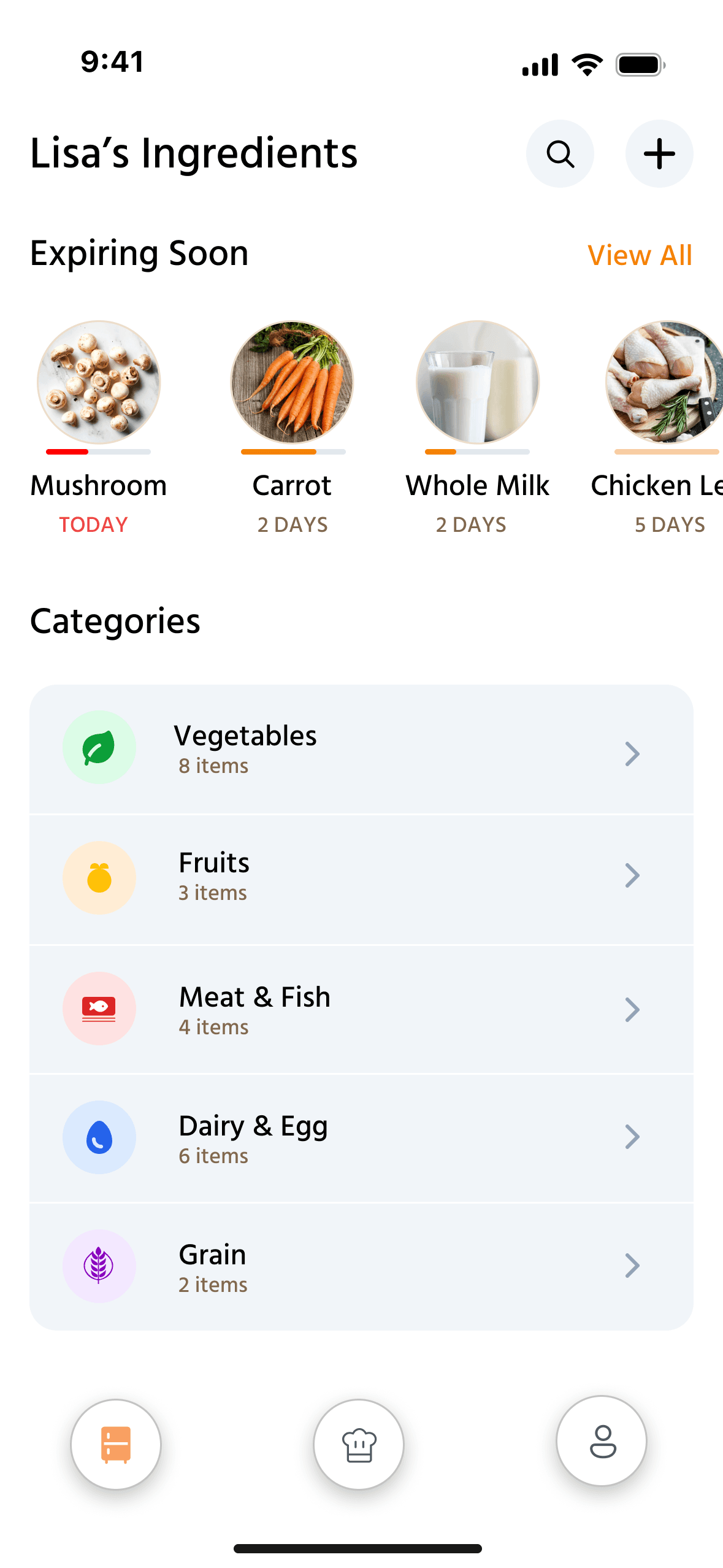Open the Dairy & Egg category

(361, 1138)
